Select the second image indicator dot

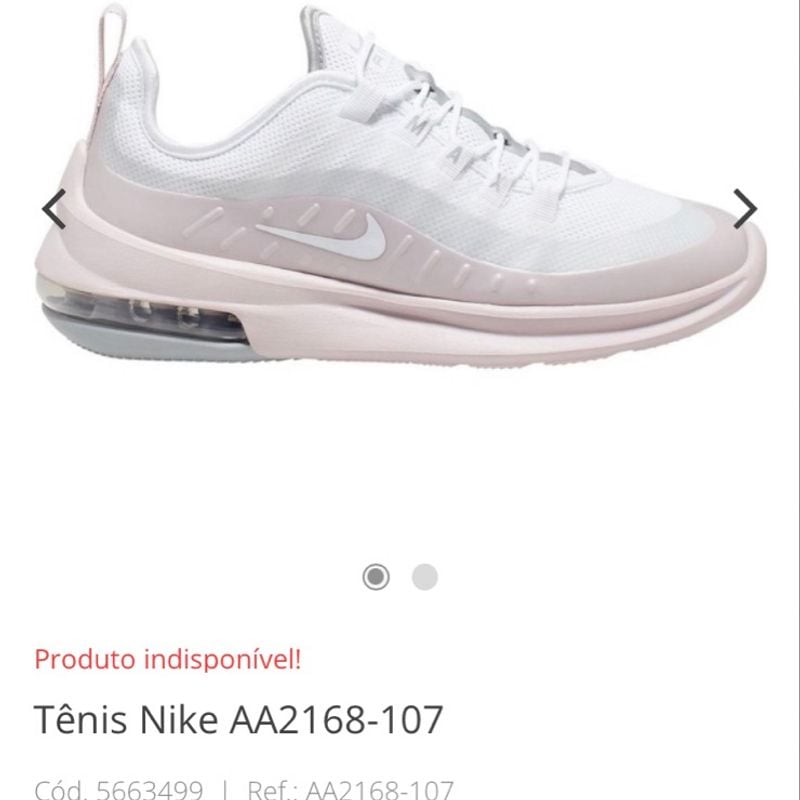tap(425, 577)
